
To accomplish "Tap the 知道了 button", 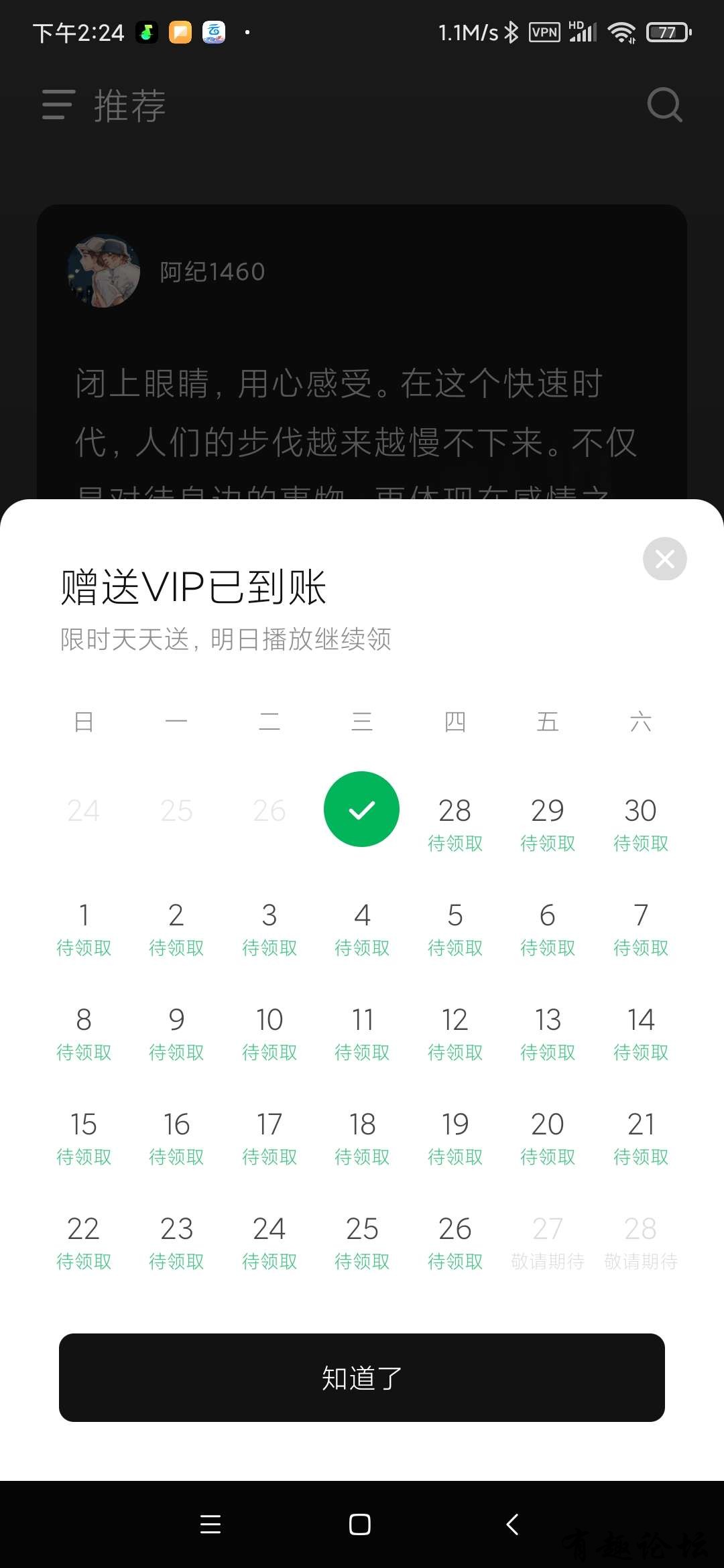I will coord(362,1378).
